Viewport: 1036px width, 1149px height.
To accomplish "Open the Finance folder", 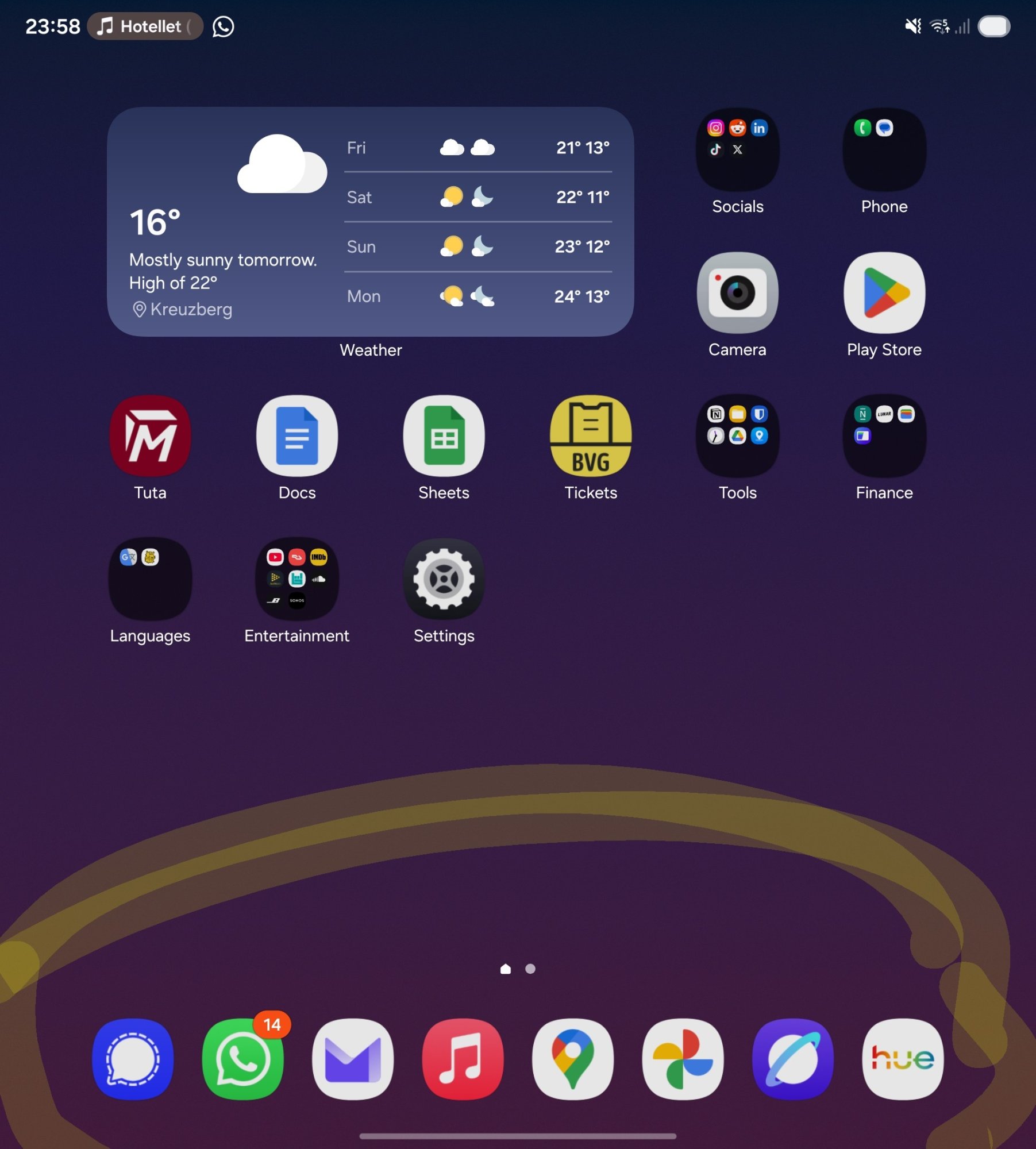I will point(884,435).
